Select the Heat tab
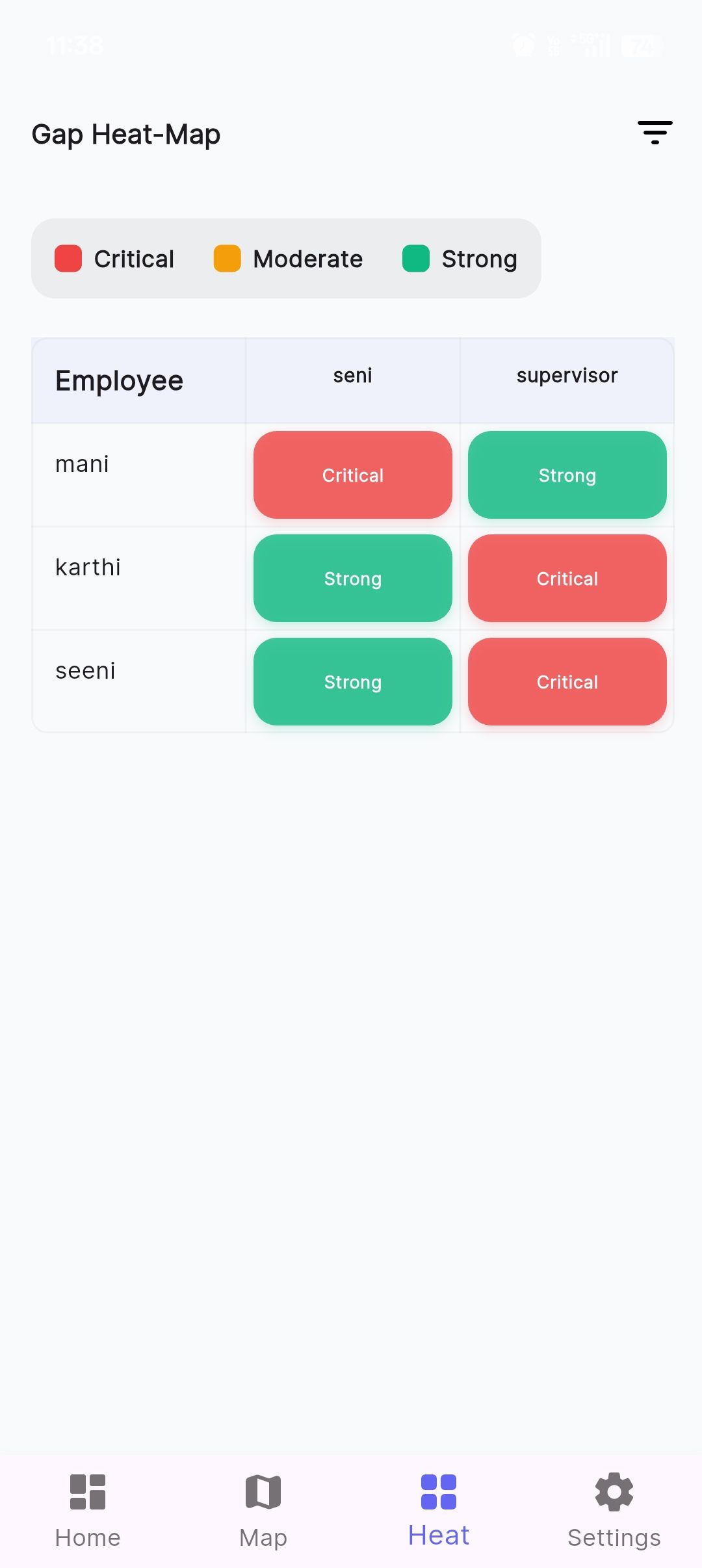 439,1511
